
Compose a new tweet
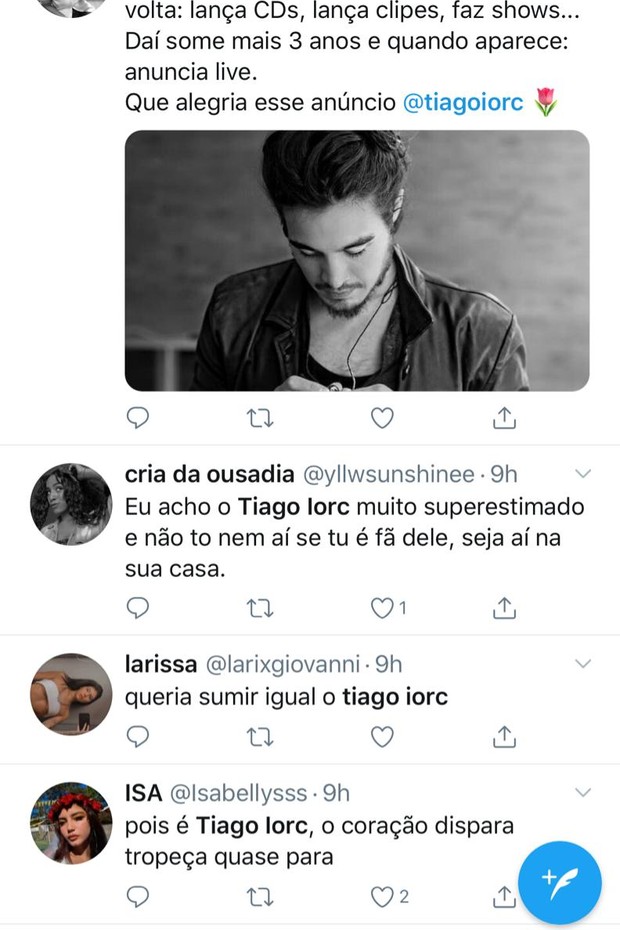(x=560, y=883)
